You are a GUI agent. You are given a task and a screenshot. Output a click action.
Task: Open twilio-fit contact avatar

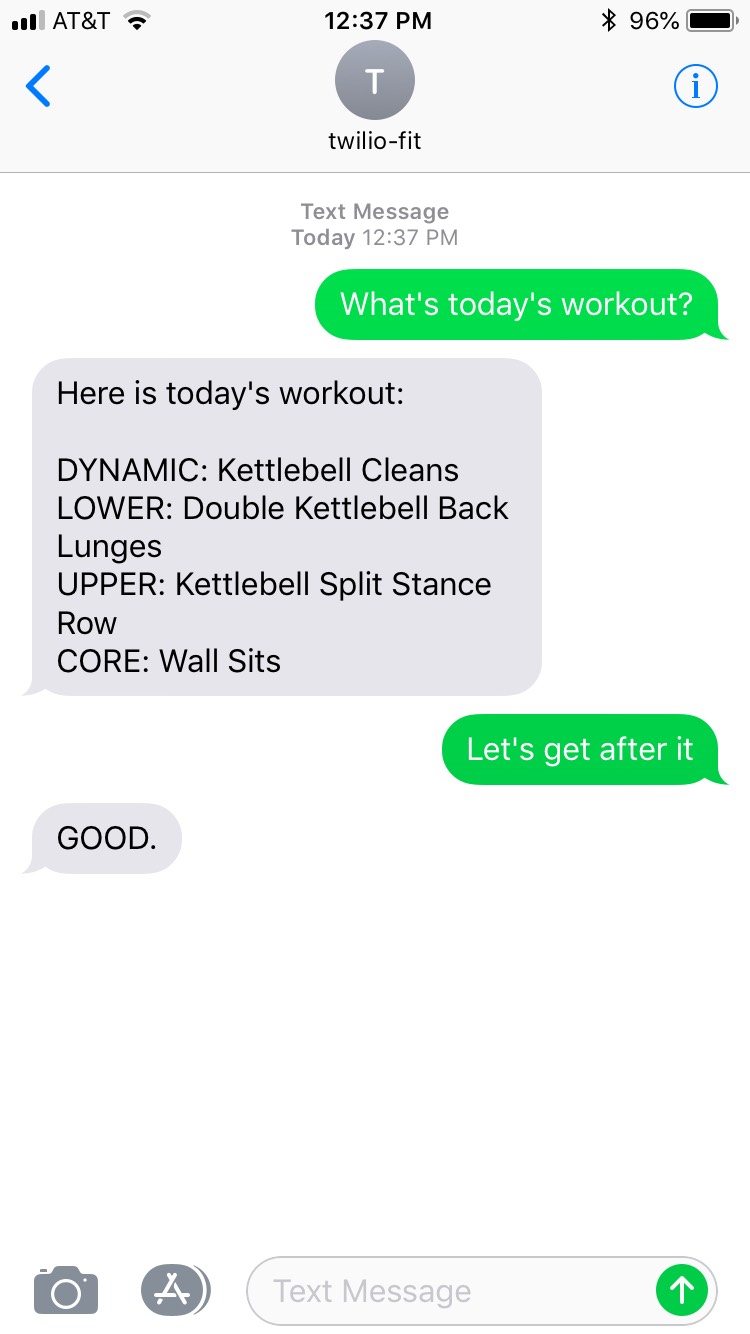[375, 80]
